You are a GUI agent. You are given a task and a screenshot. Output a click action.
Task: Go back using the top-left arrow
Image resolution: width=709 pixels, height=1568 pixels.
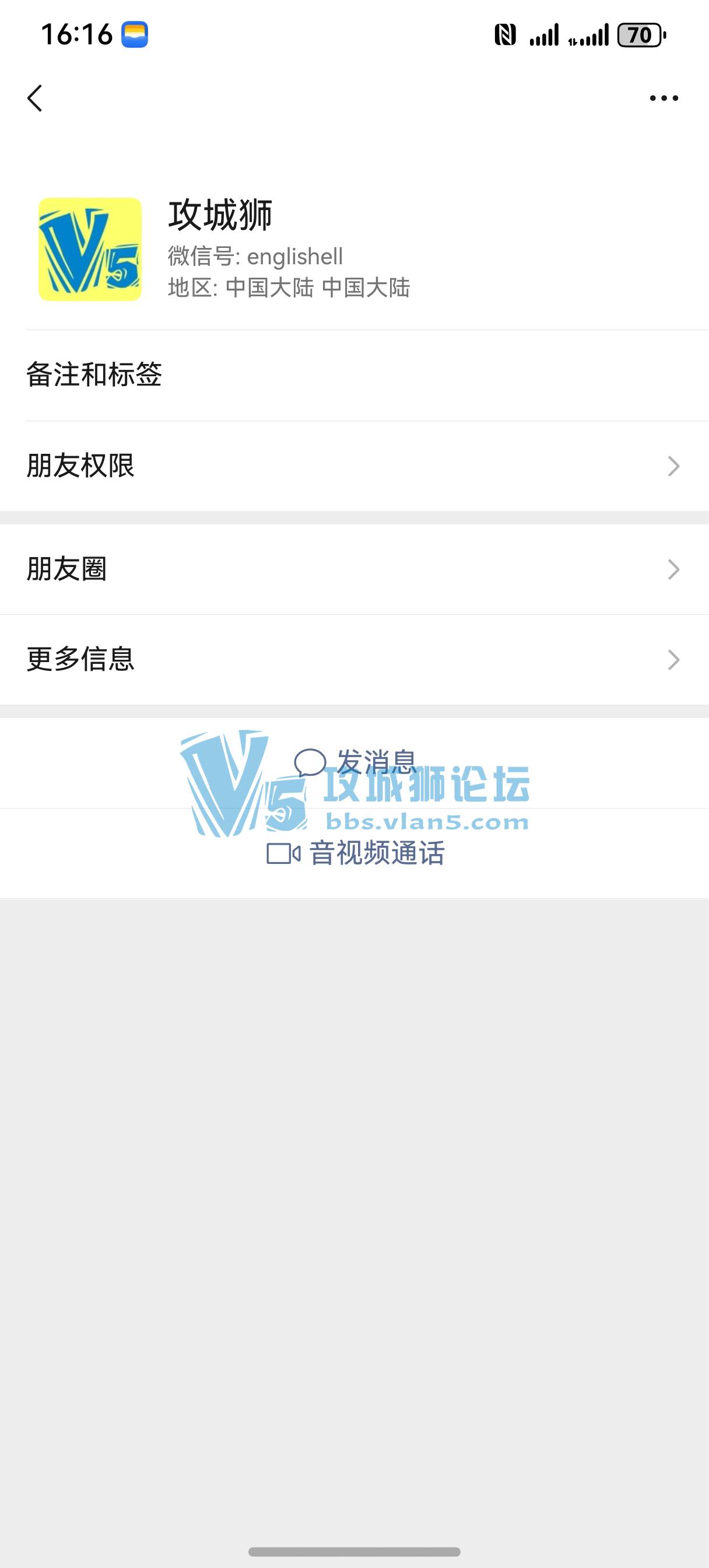point(36,98)
